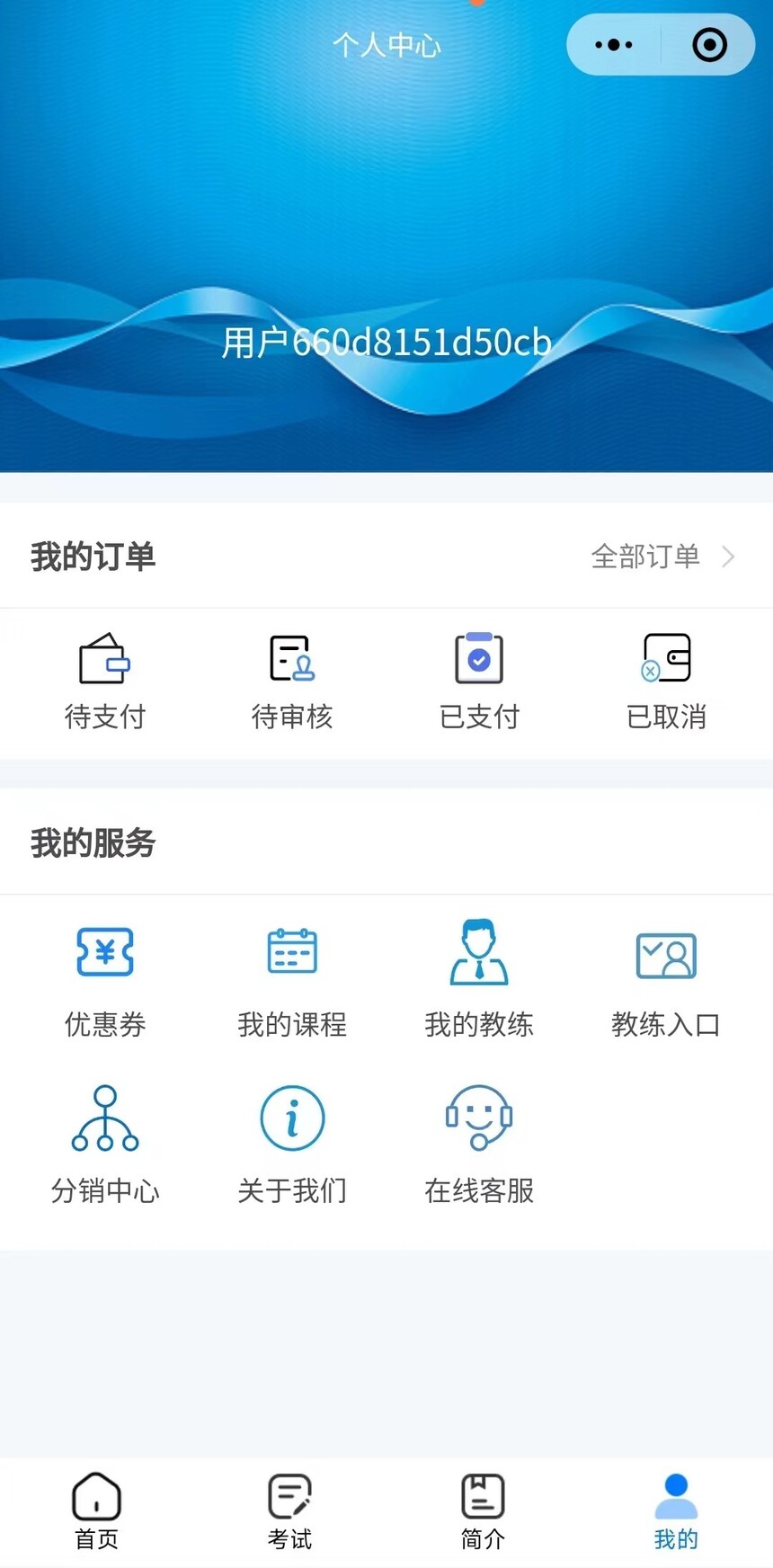Open the Introduction tab (简介)

point(483,1512)
